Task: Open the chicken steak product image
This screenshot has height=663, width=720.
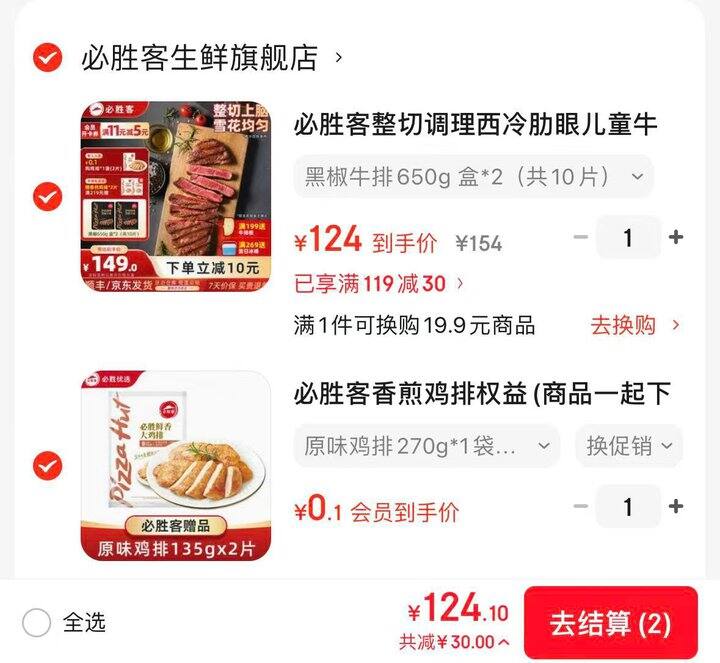Action: (176, 466)
